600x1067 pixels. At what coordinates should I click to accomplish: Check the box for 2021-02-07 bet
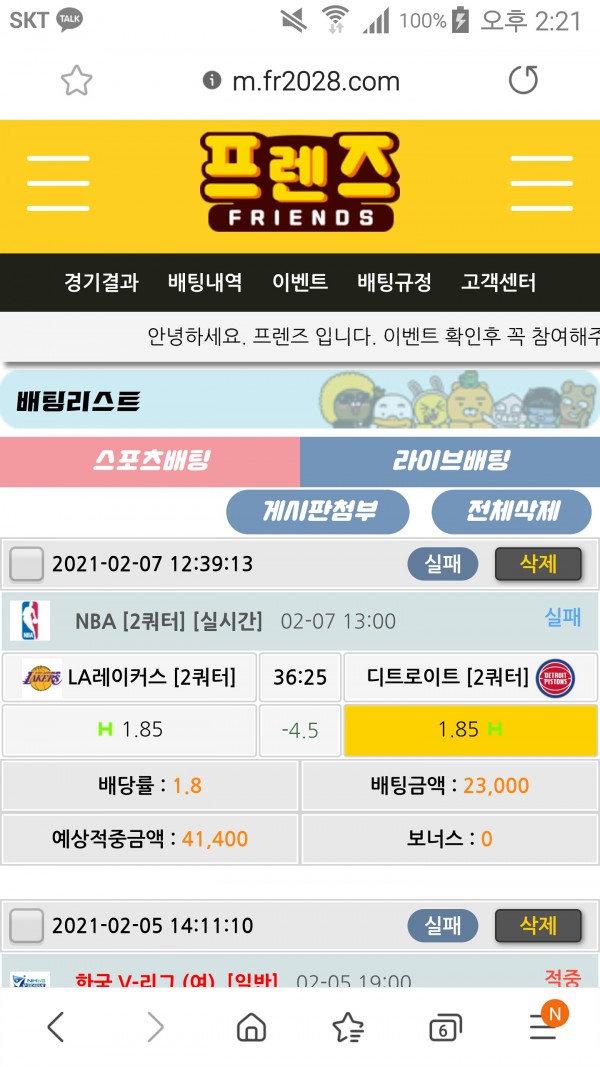27,564
